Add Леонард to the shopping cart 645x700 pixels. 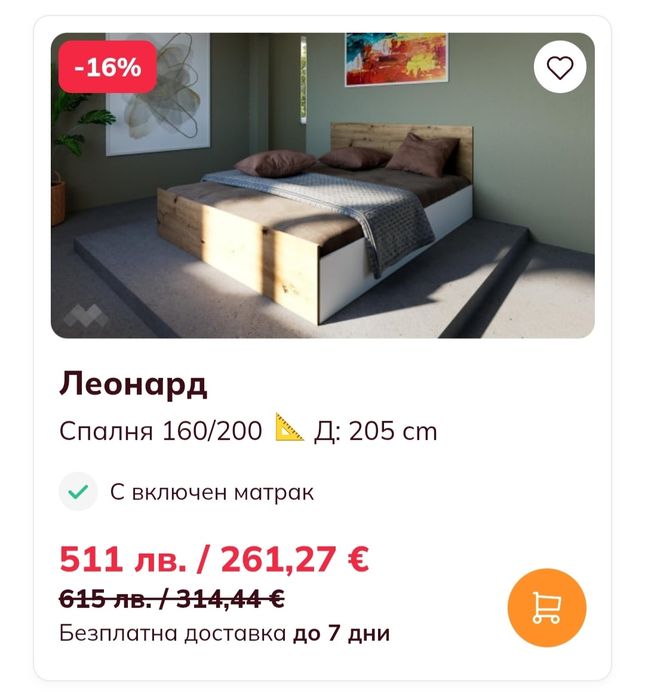pos(546,607)
